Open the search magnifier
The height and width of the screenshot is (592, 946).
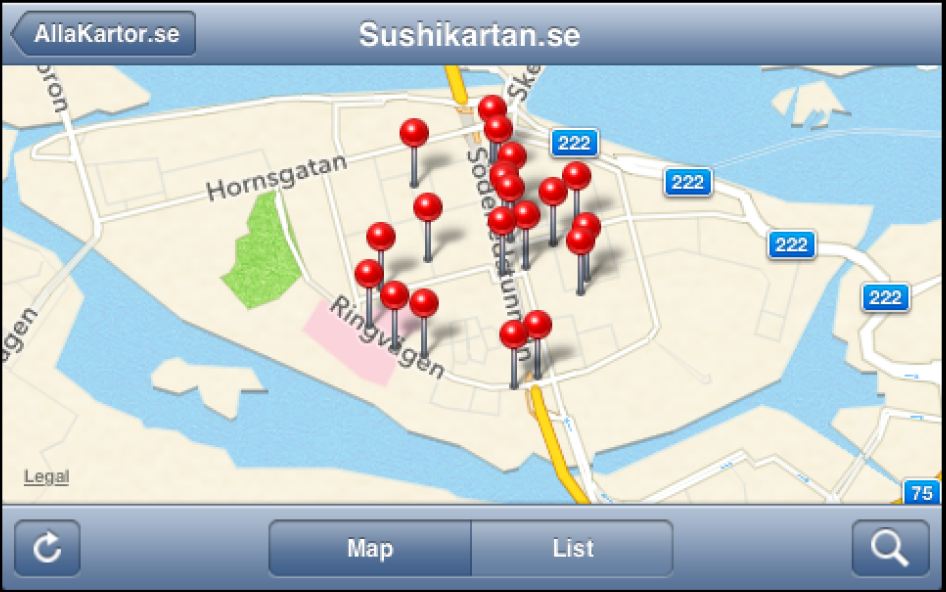click(x=890, y=548)
